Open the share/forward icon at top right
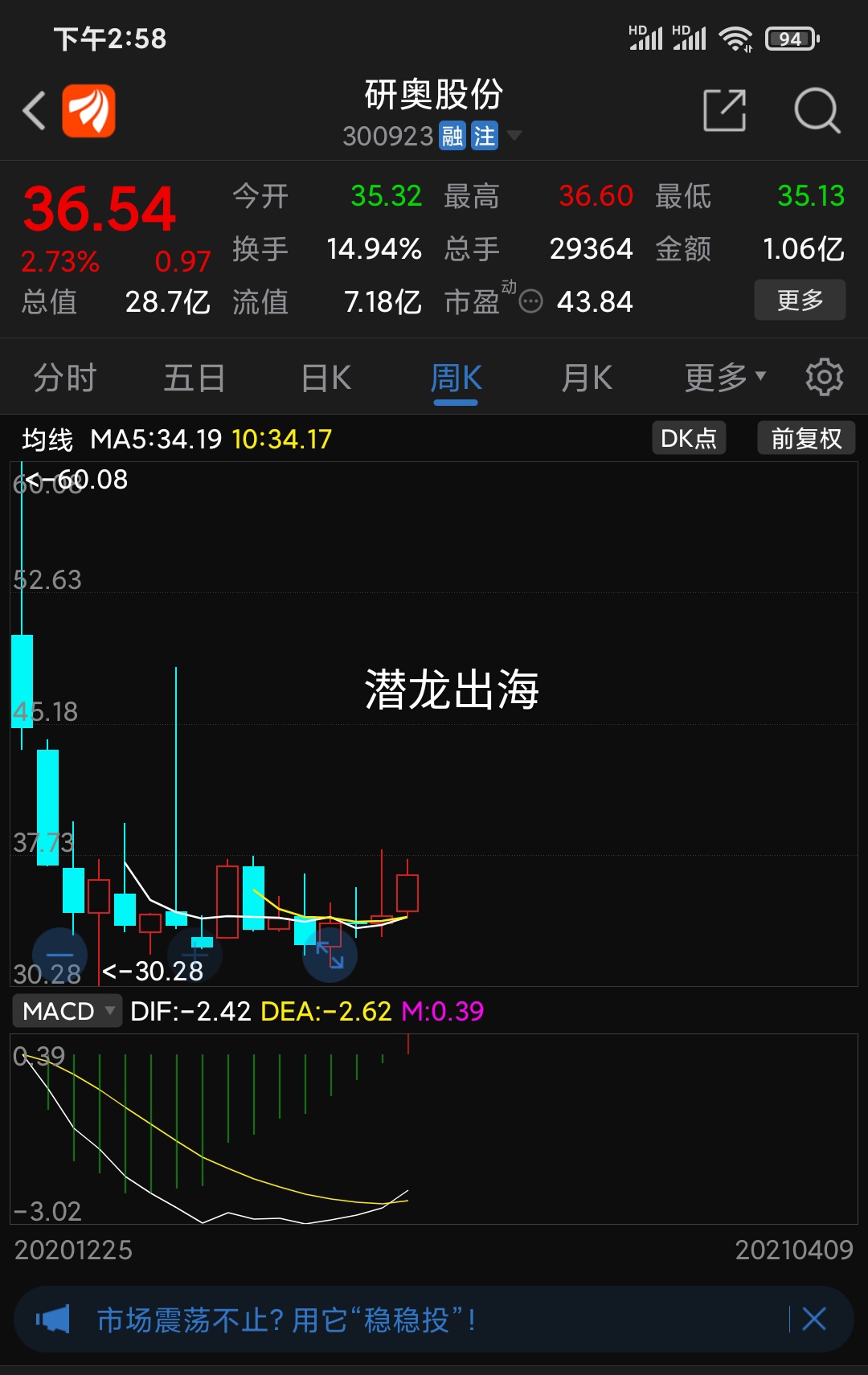Image resolution: width=868 pixels, height=1375 pixels. tap(724, 112)
